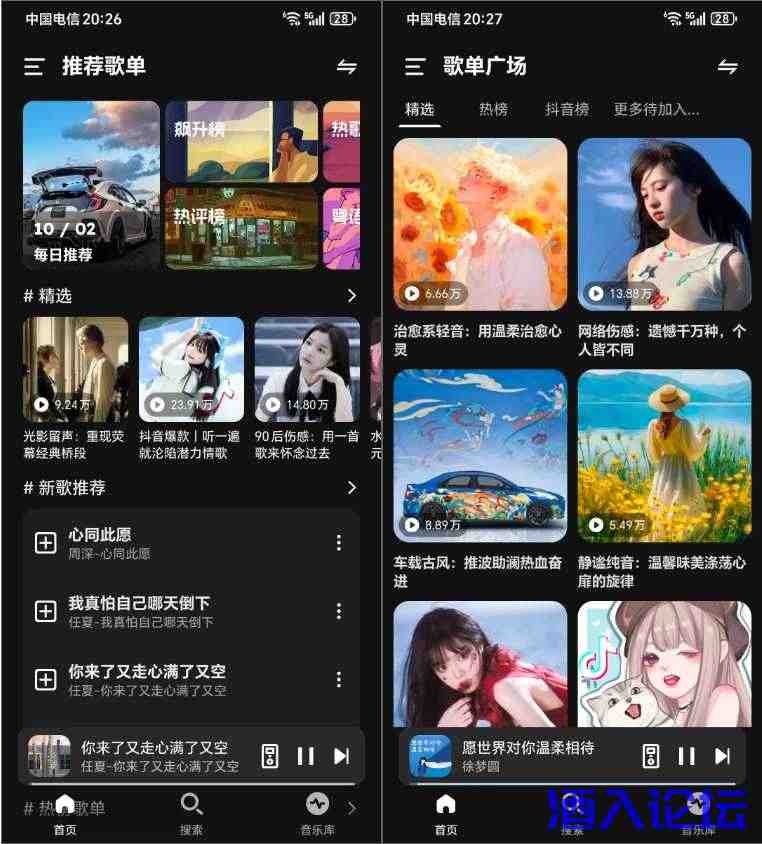Tap the sort/switch icon beside 推荐歌单 title

click(347, 67)
